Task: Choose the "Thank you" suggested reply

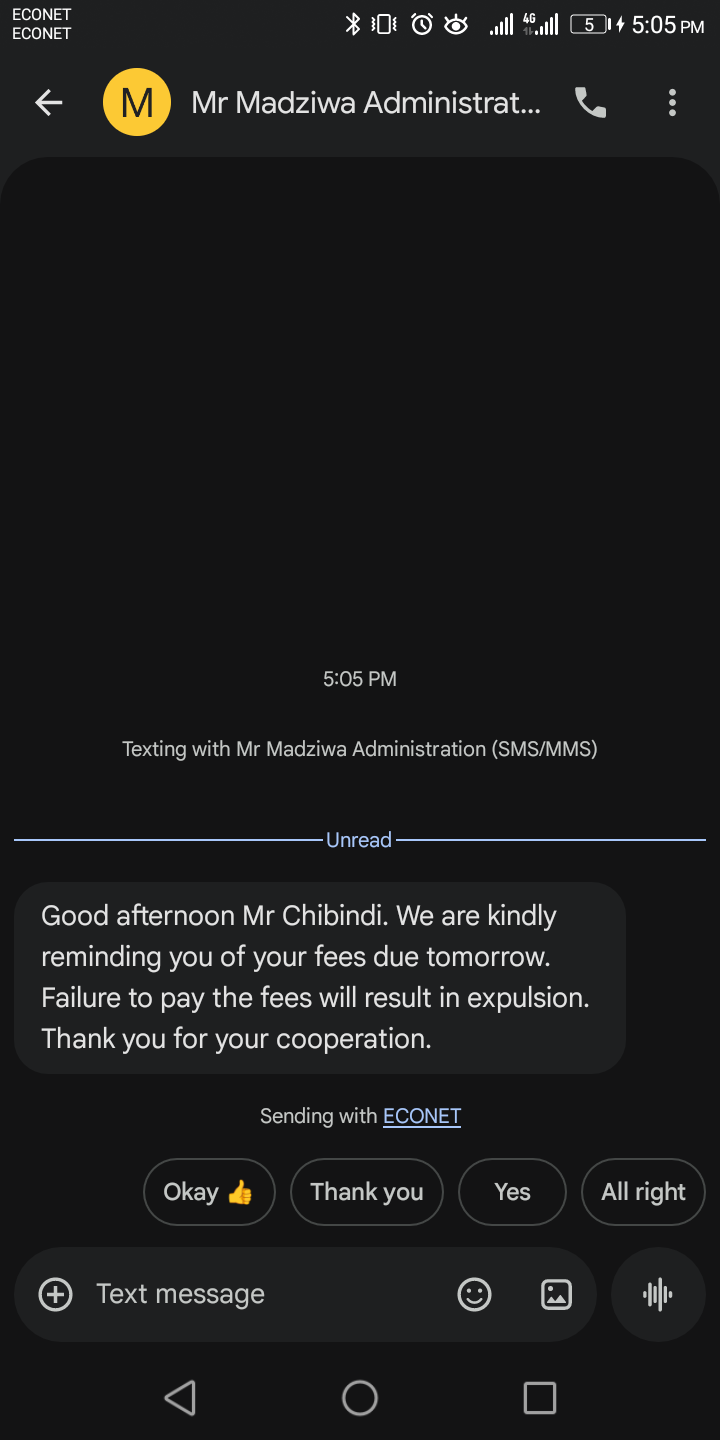Action: 366,1192
